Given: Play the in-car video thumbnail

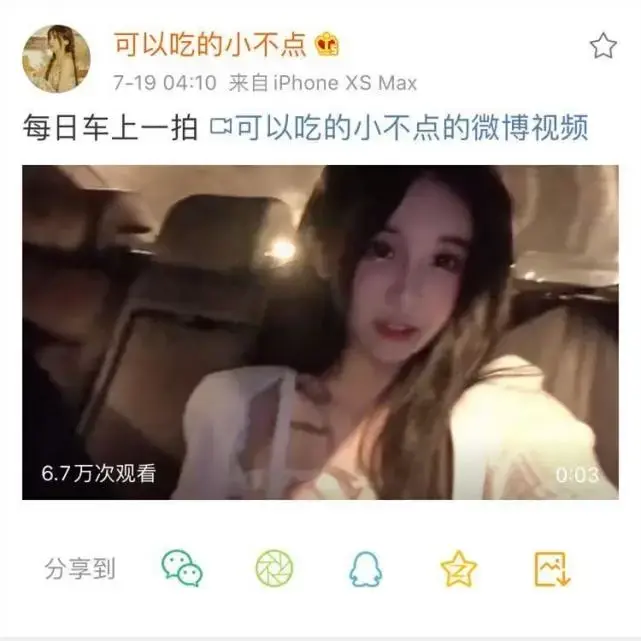Looking at the screenshot, I should [320, 332].
